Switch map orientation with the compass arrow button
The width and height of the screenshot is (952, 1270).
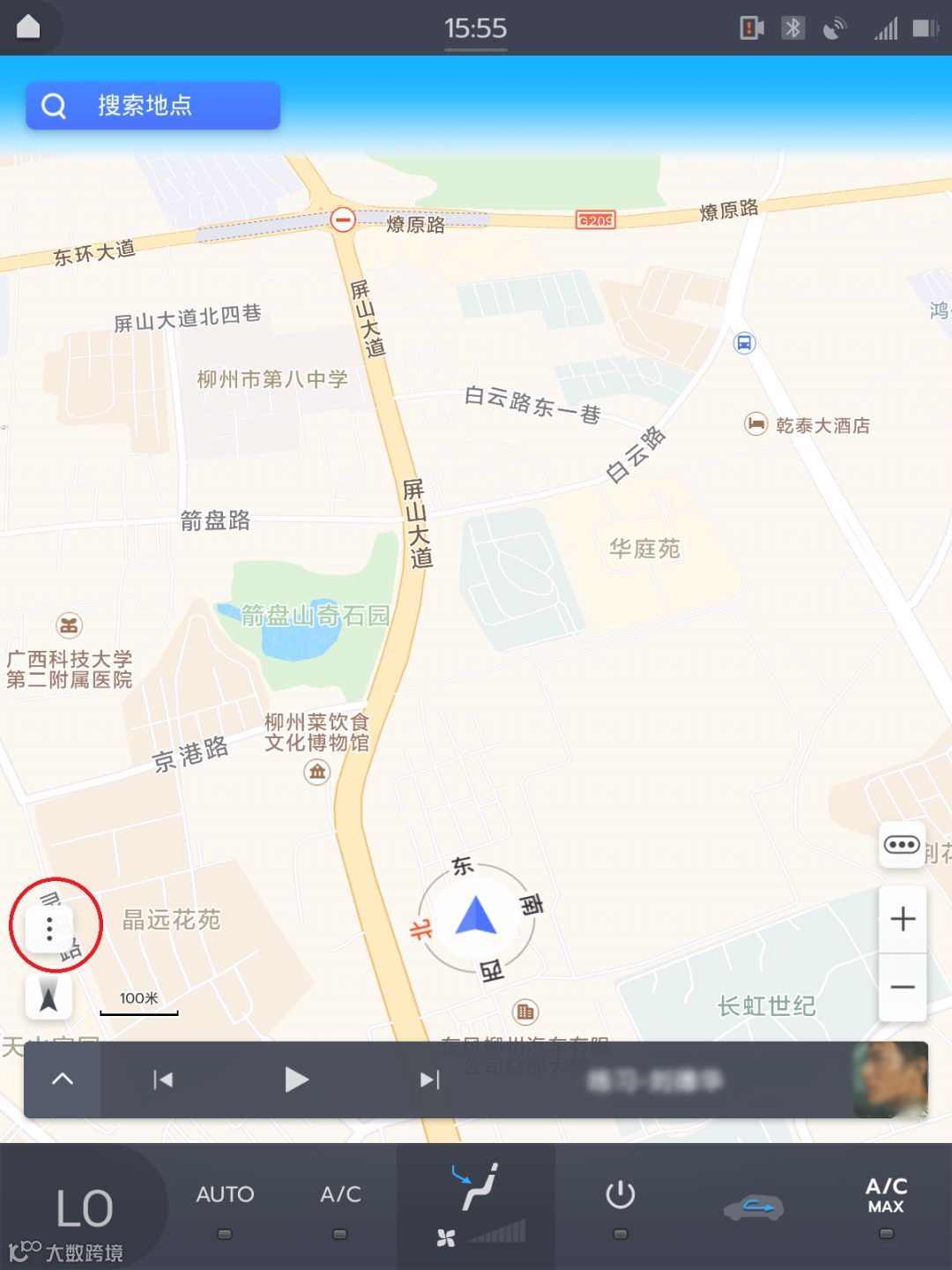[49, 997]
